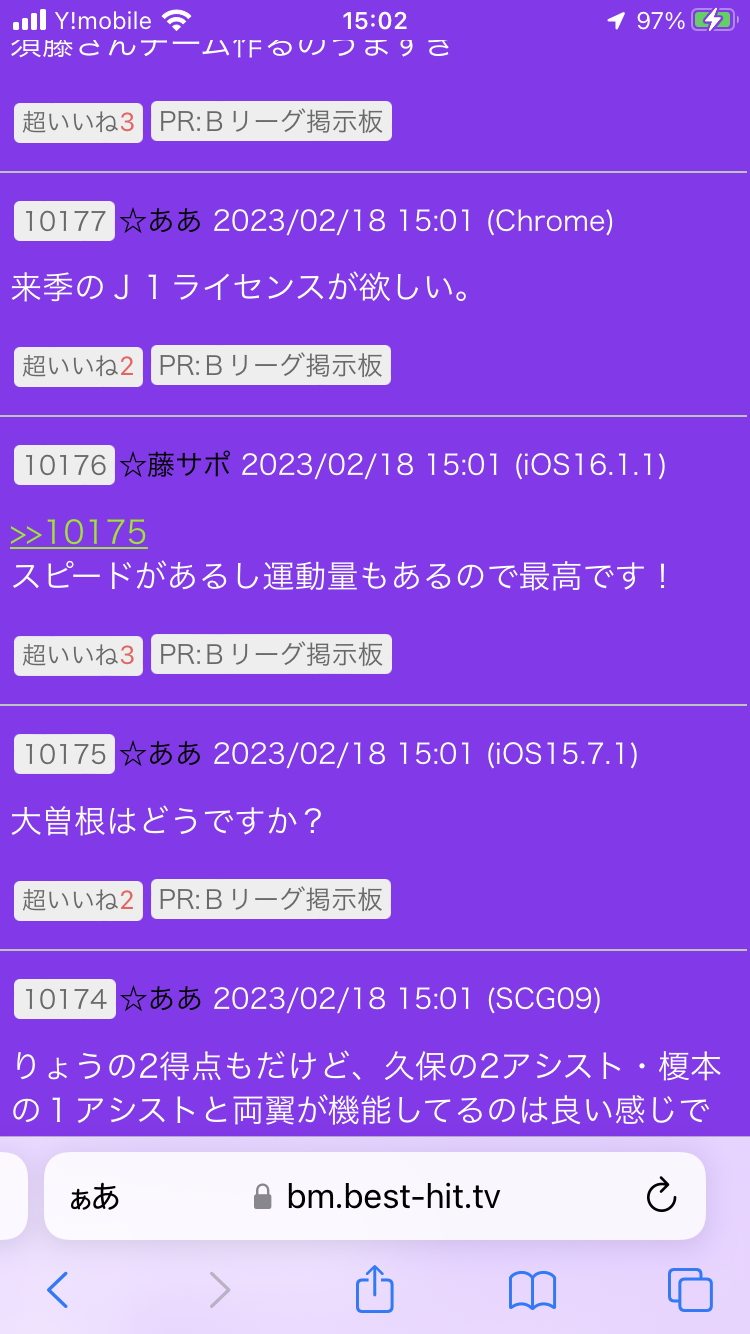Share this page from Safari toolbar
This screenshot has width=750, height=1334.
[375, 1288]
